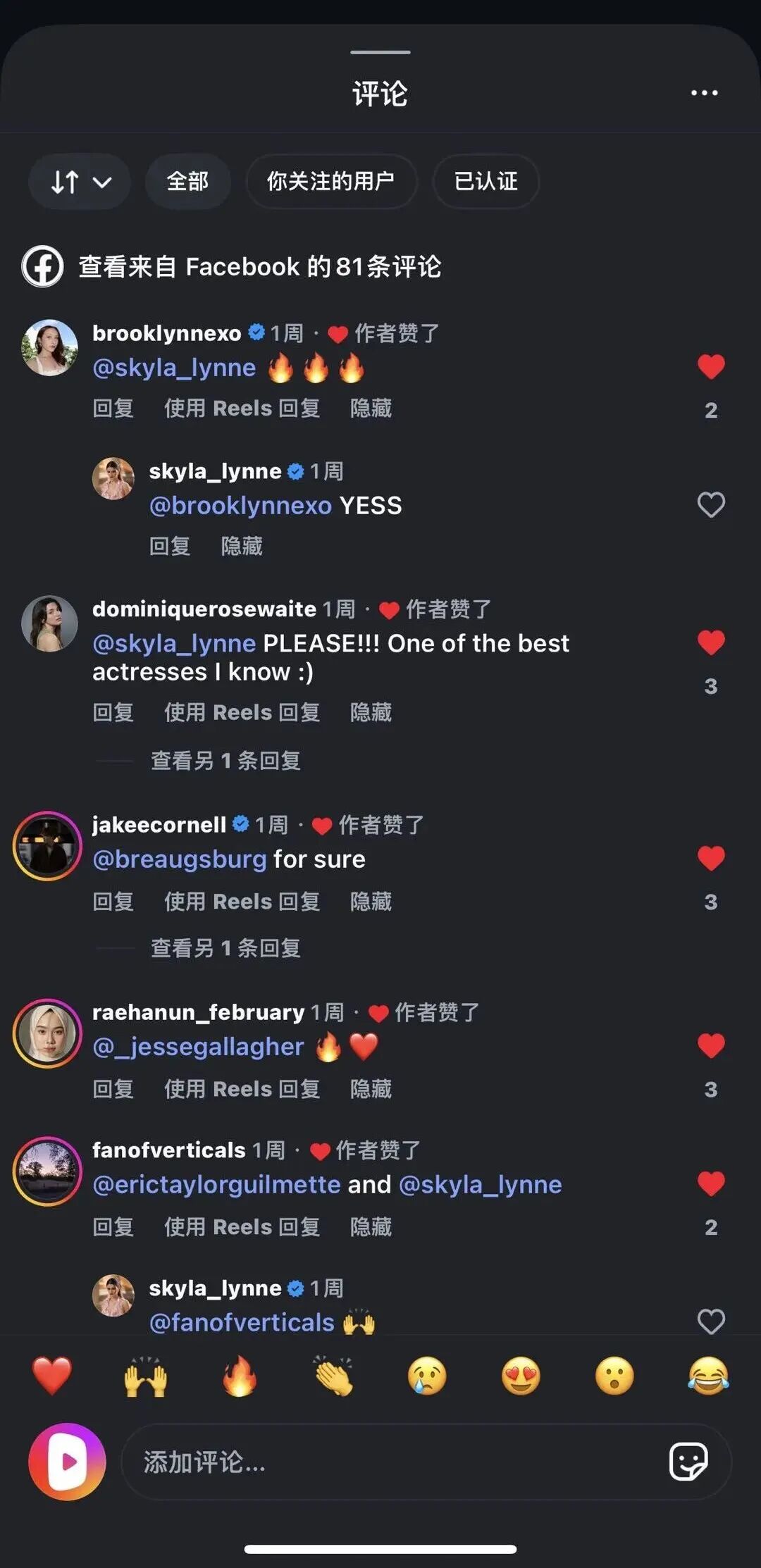The image size is (761, 1568).
Task: Tap 回复 under dominiquerosewaite's comment
Action: (113, 712)
